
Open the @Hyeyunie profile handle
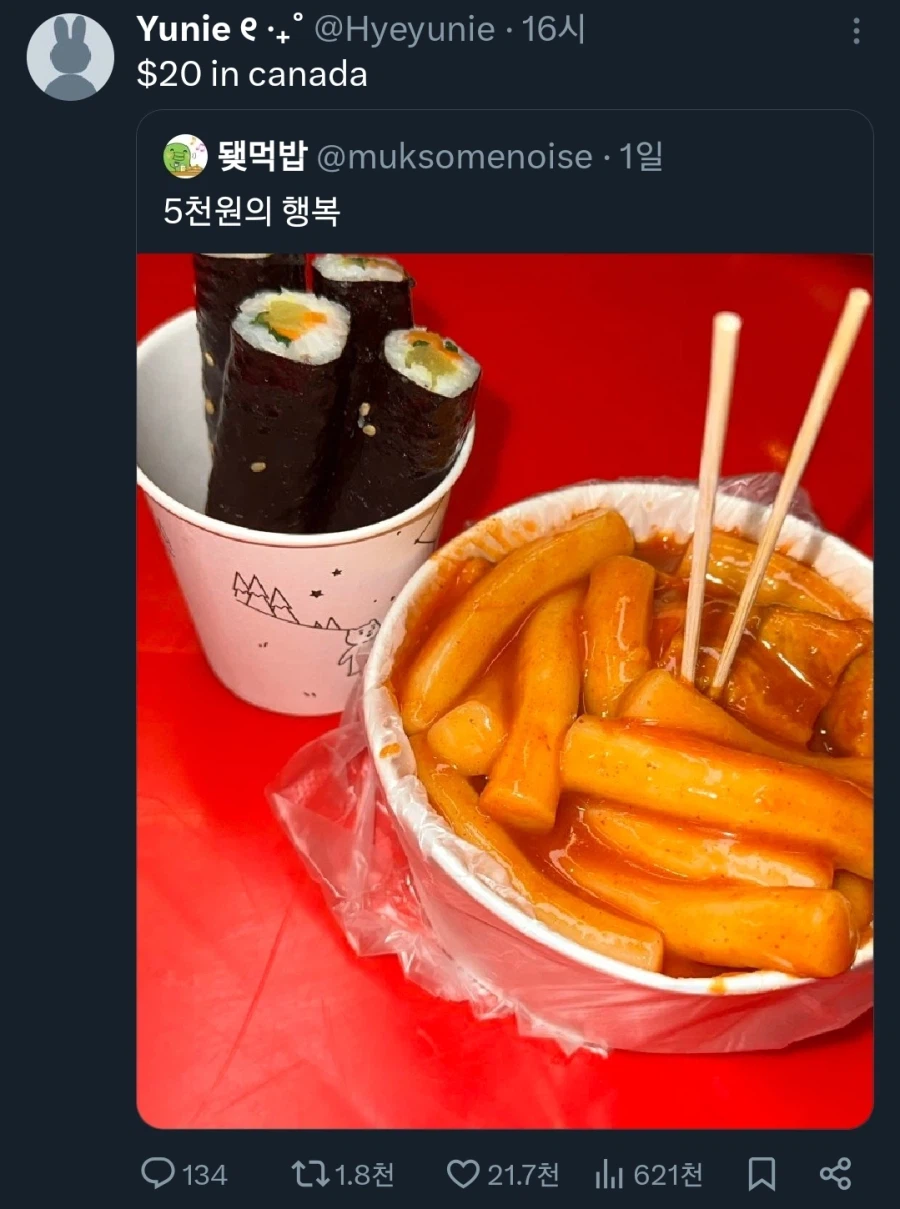coord(404,30)
